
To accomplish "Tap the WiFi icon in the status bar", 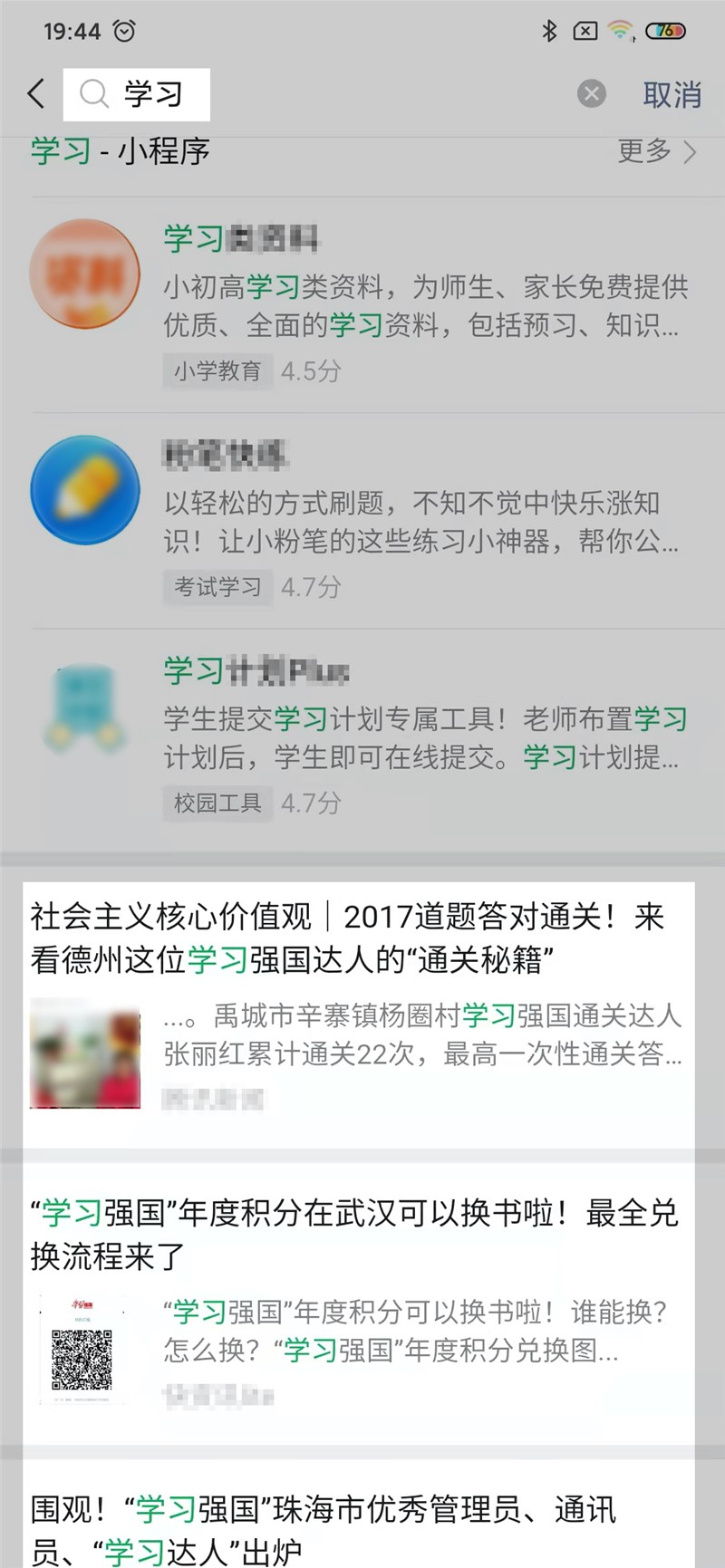I will click(x=622, y=30).
